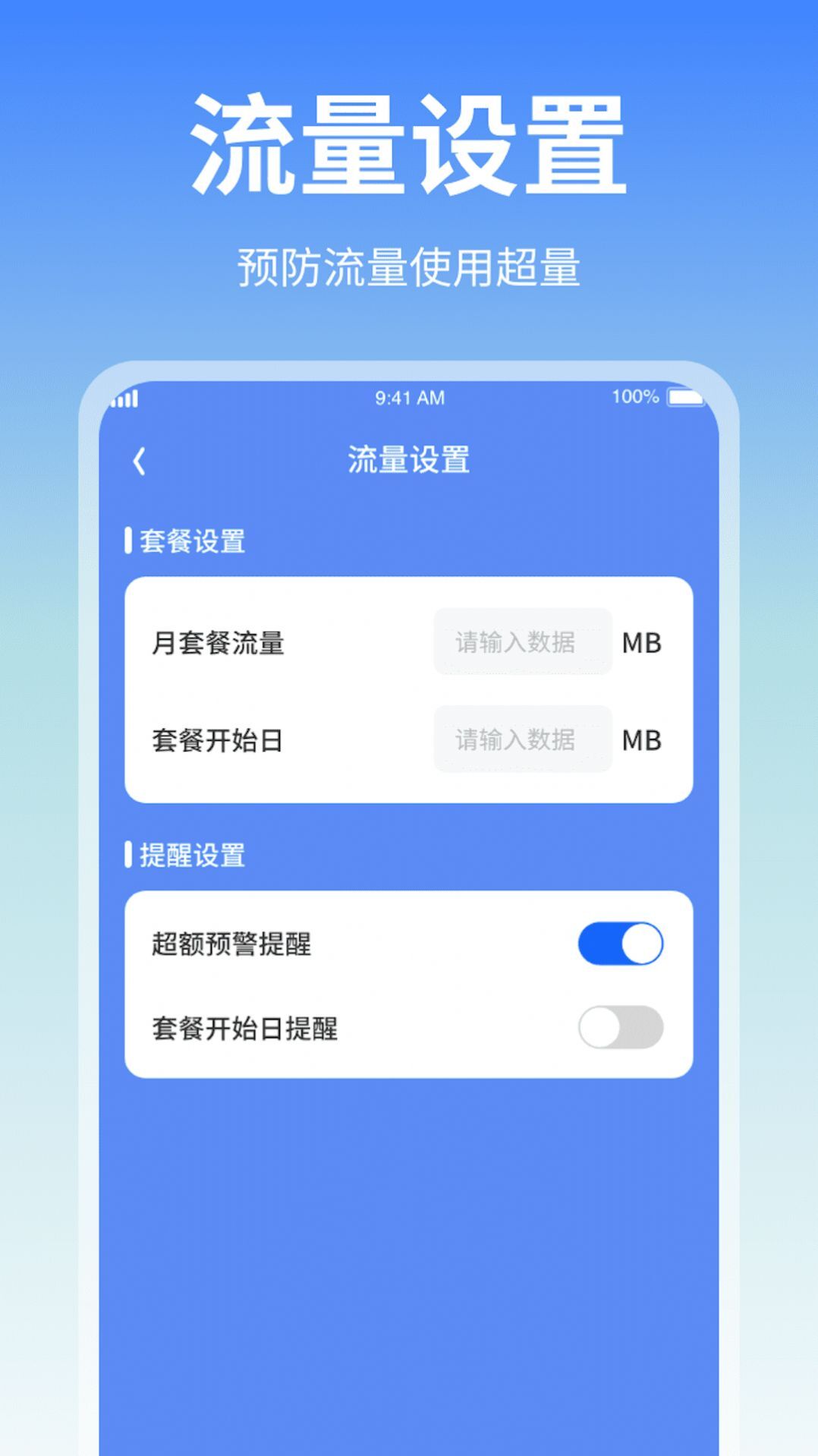The height and width of the screenshot is (1456, 818).
Task: Toggle the blue overage warning switch off
Action: click(622, 942)
